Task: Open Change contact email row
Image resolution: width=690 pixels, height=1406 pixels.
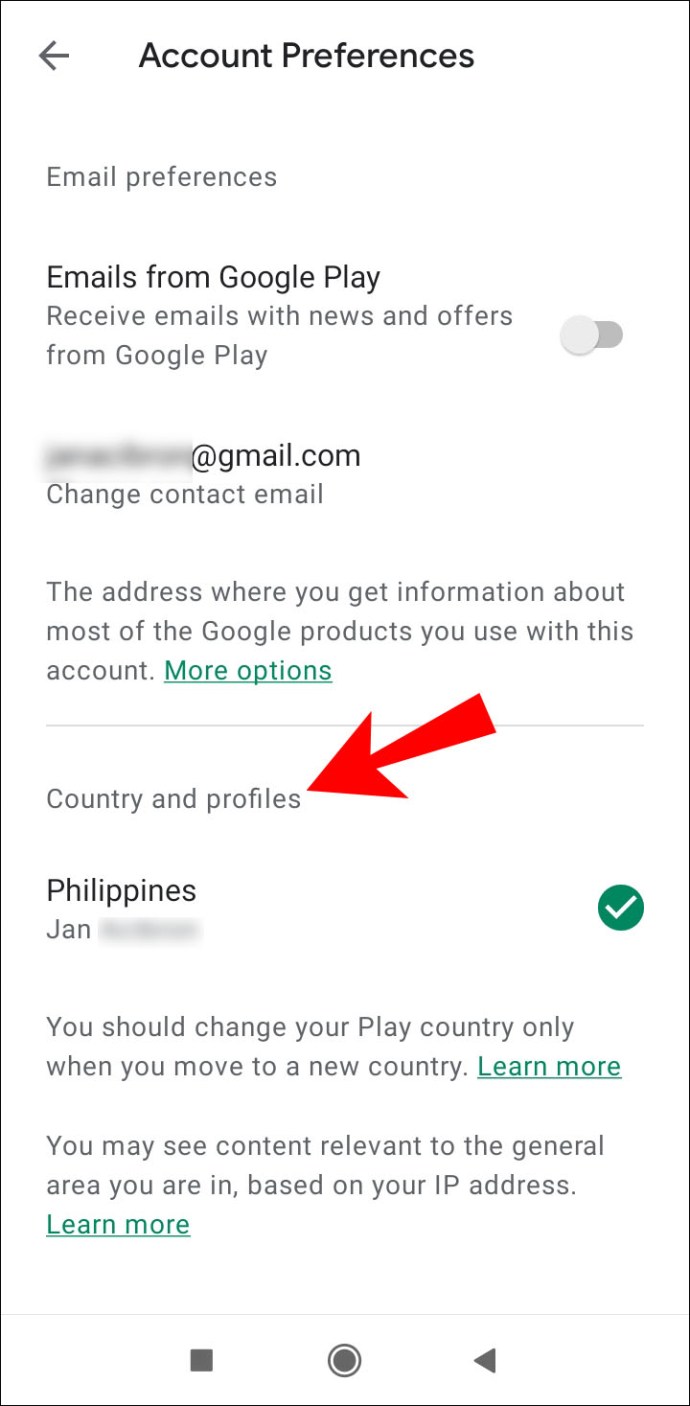Action: pyautogui.click(x=345, y=474)
